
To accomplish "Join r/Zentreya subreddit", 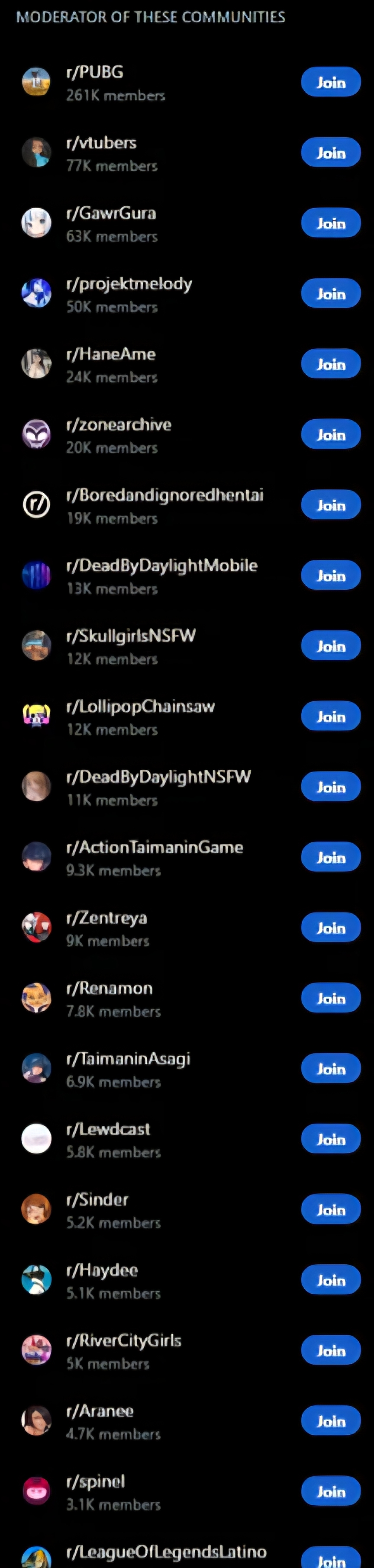I will click(331, 928).
